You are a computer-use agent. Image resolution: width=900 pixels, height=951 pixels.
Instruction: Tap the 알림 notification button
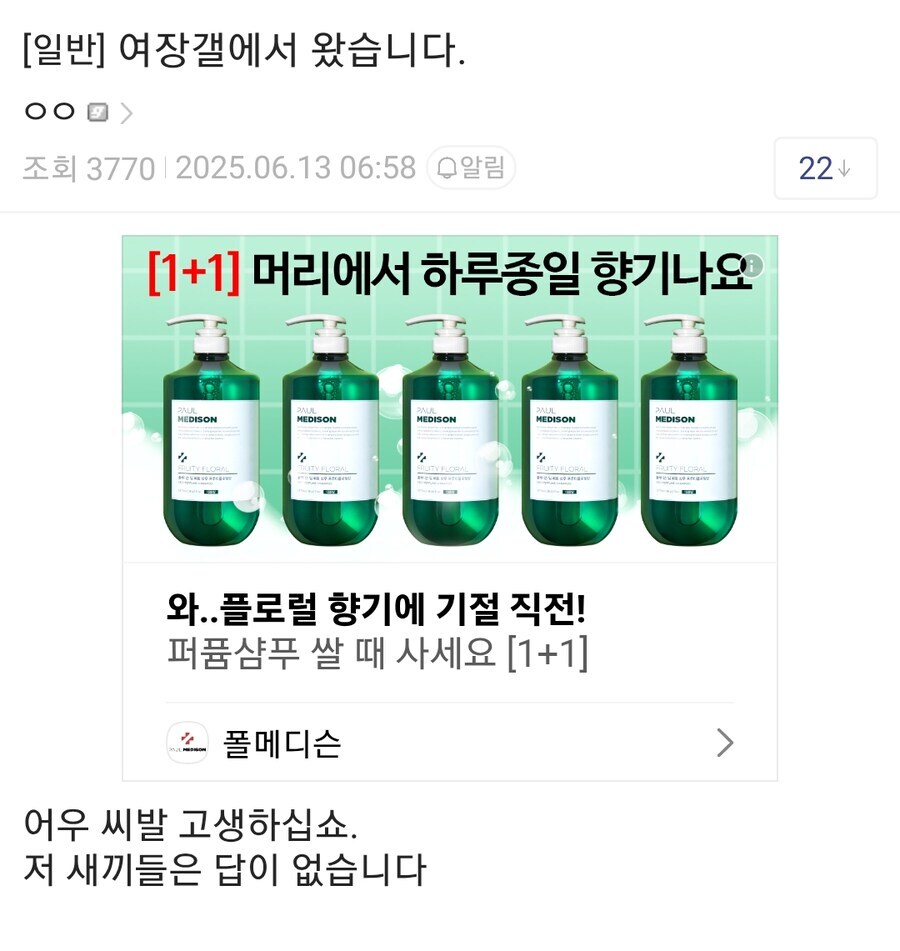pyautogui.click(x=471, y=168)
